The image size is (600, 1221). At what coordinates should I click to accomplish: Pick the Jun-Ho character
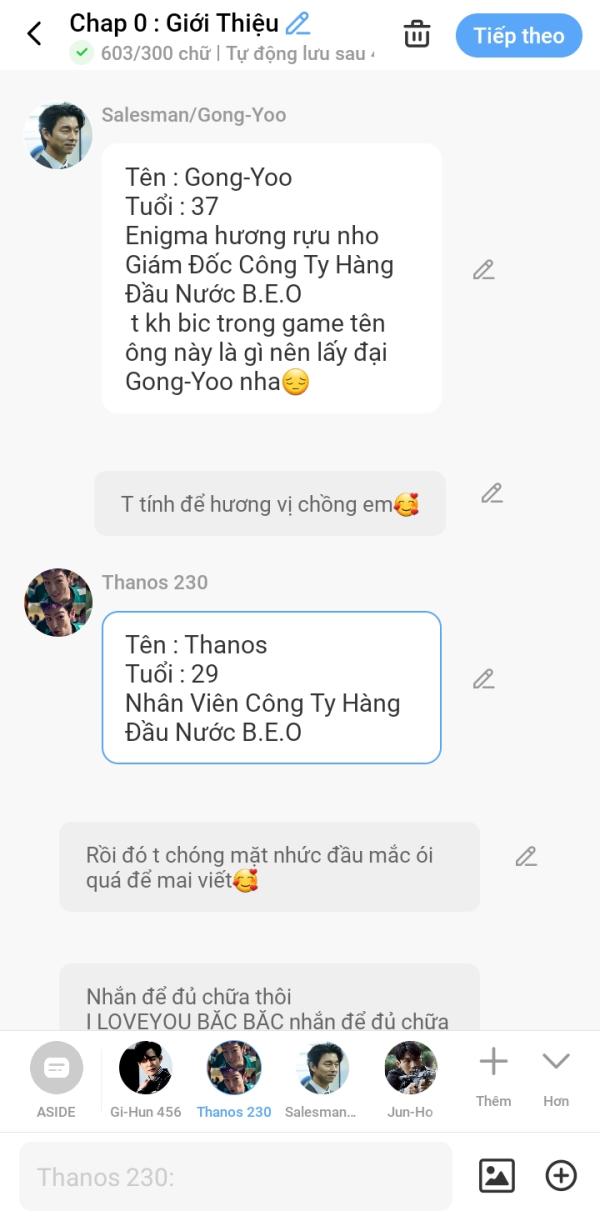click(410, 1079)
